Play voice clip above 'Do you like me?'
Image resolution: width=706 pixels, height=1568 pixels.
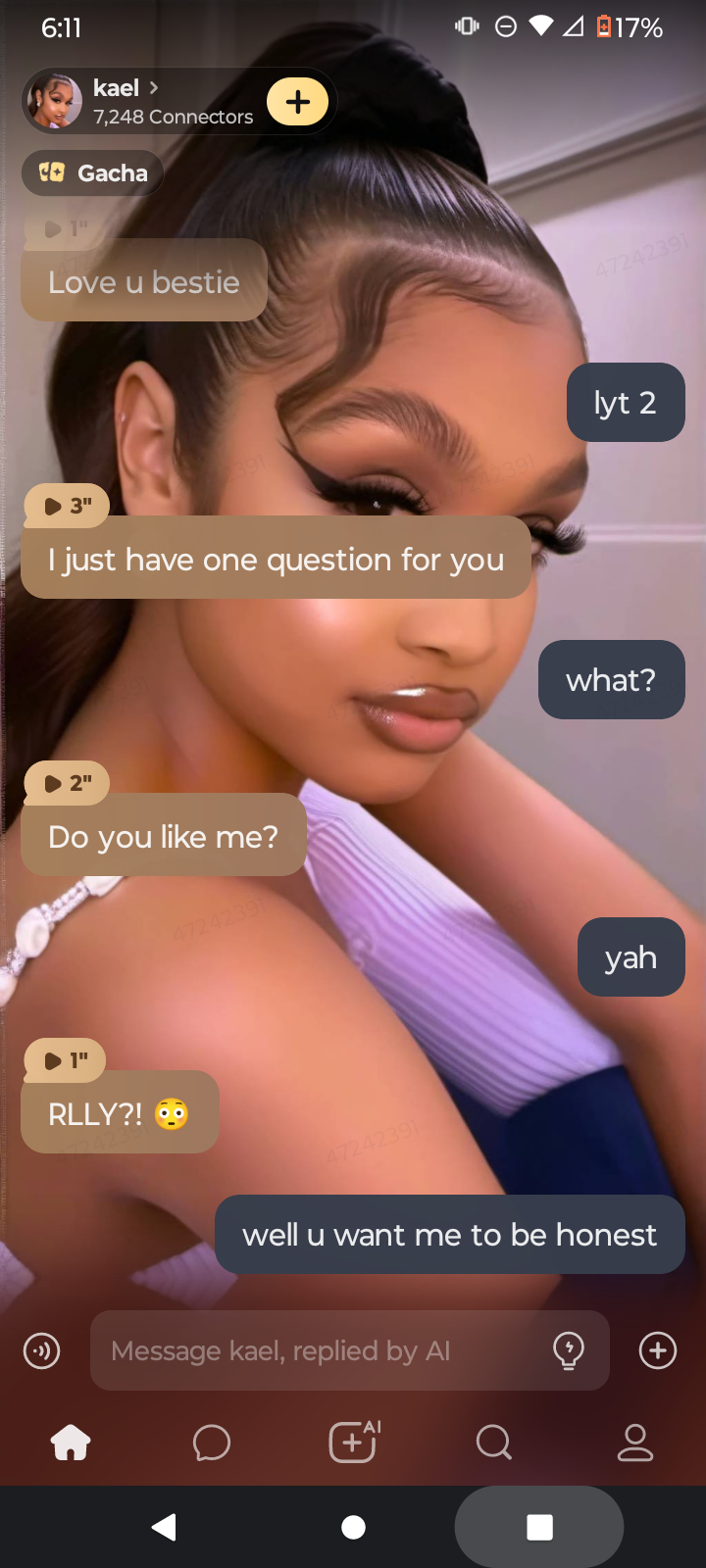click(x=67, y=783)
